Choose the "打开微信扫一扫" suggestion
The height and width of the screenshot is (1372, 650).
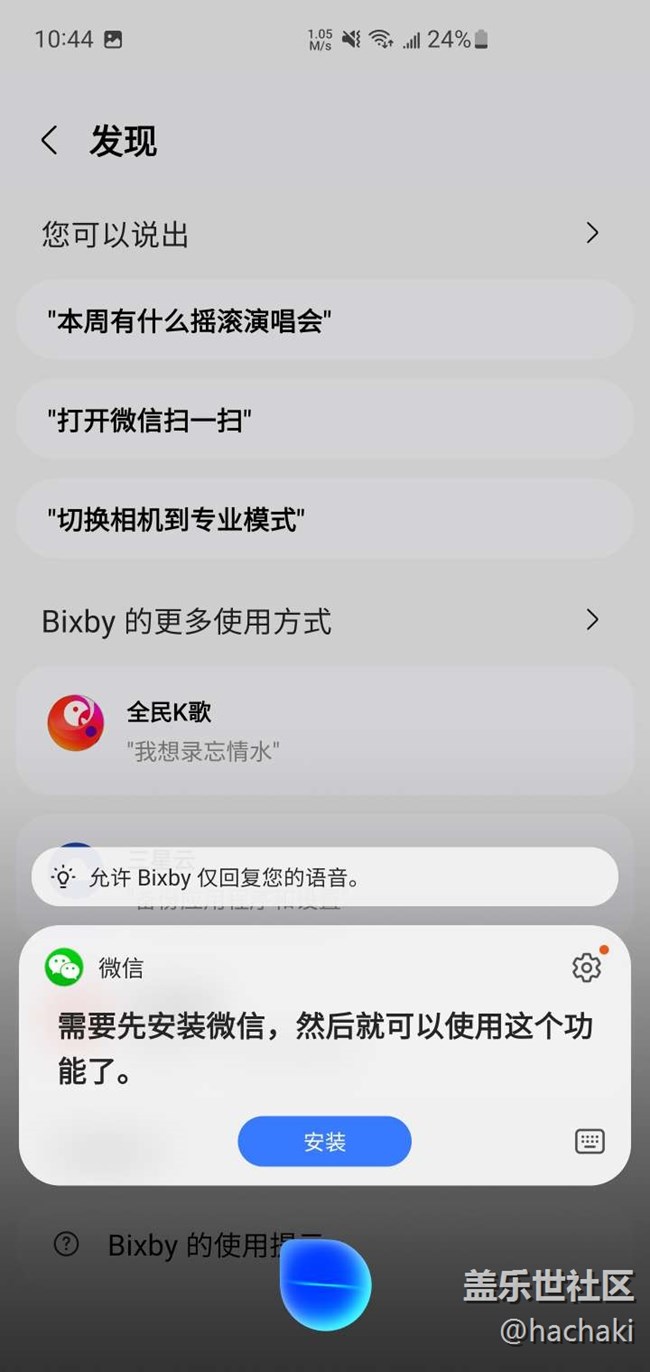click(x=324, y=420)
